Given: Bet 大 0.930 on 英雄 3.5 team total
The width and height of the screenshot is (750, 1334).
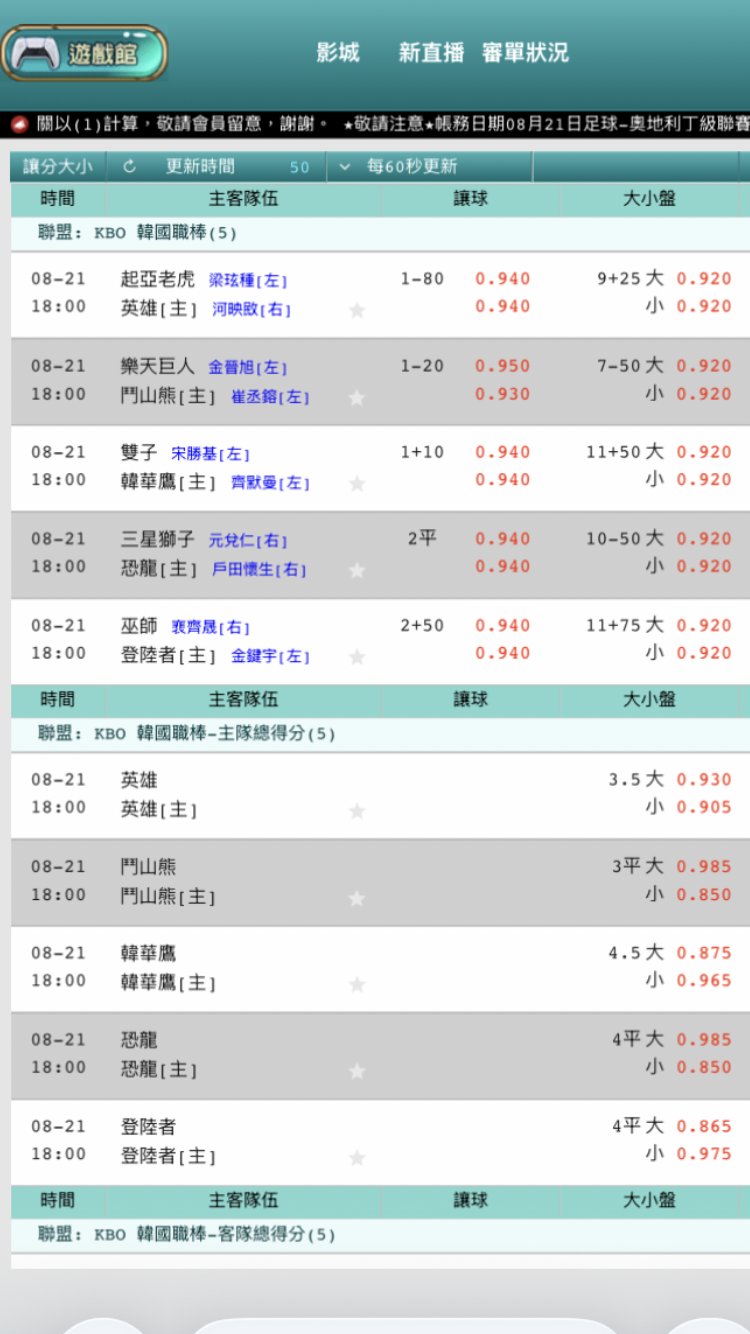Looking at the screenshot, I should point(704,780).
